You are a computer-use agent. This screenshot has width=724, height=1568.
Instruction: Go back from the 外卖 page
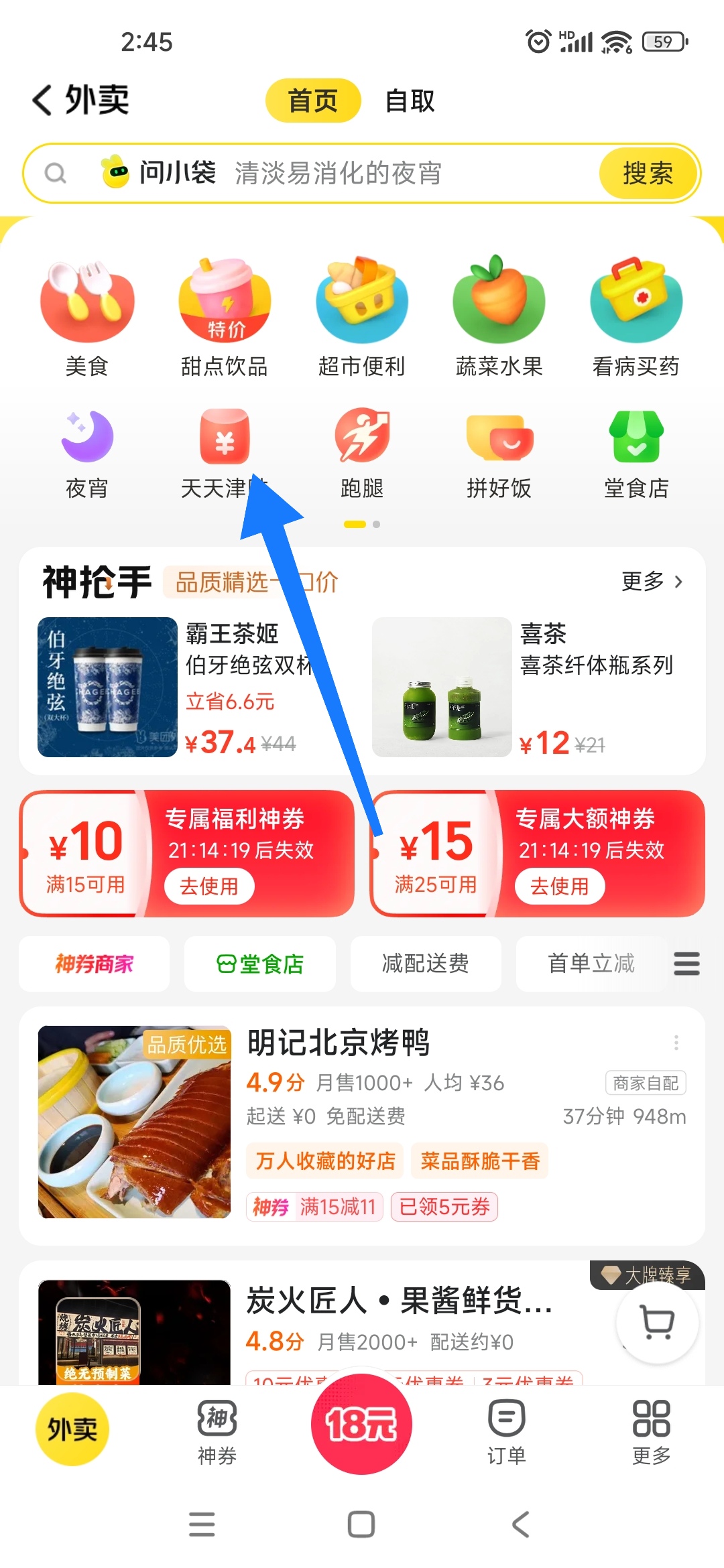(x=42, y=101)
